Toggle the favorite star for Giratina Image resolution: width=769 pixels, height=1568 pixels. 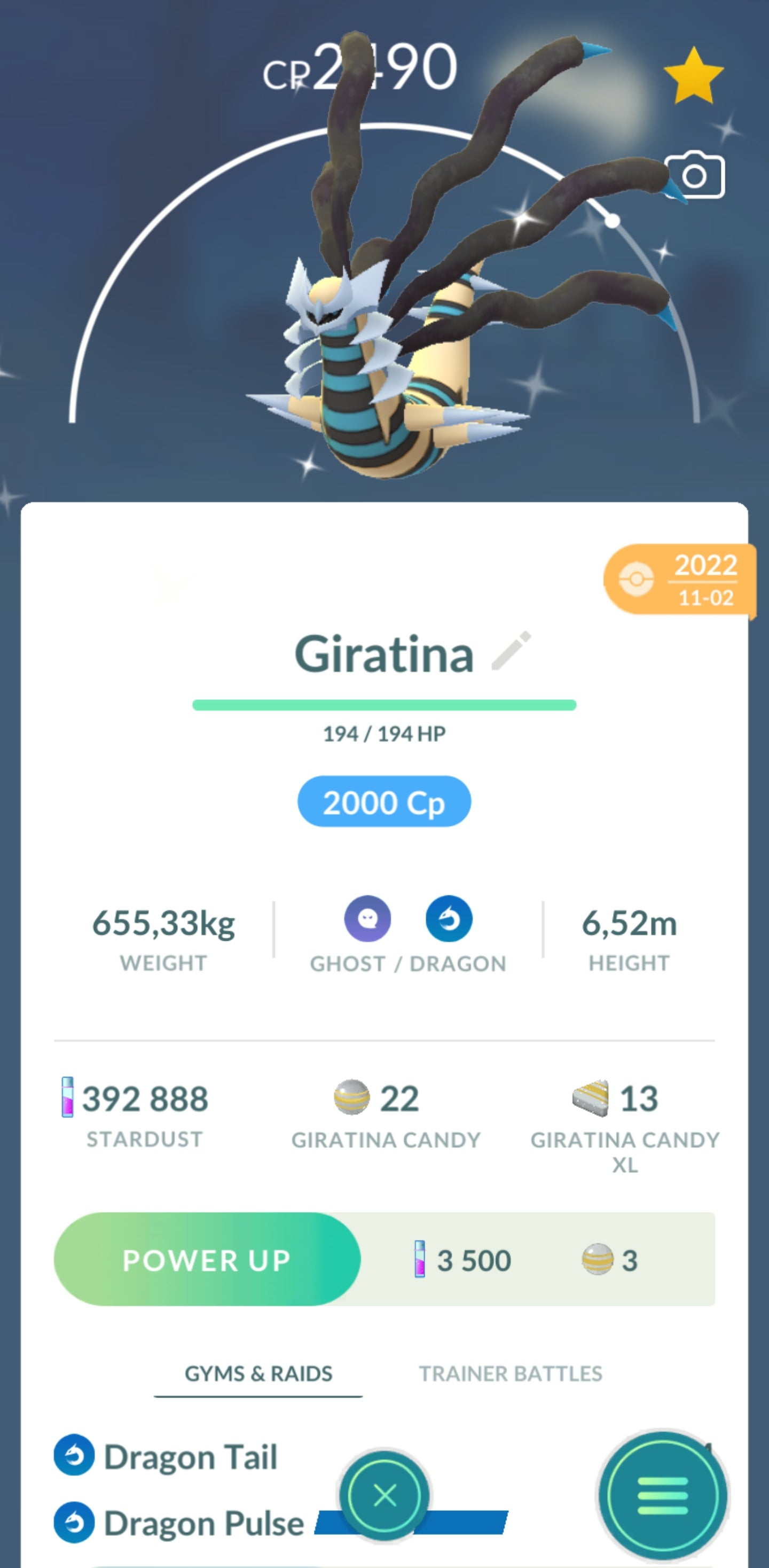pos(693,77)
